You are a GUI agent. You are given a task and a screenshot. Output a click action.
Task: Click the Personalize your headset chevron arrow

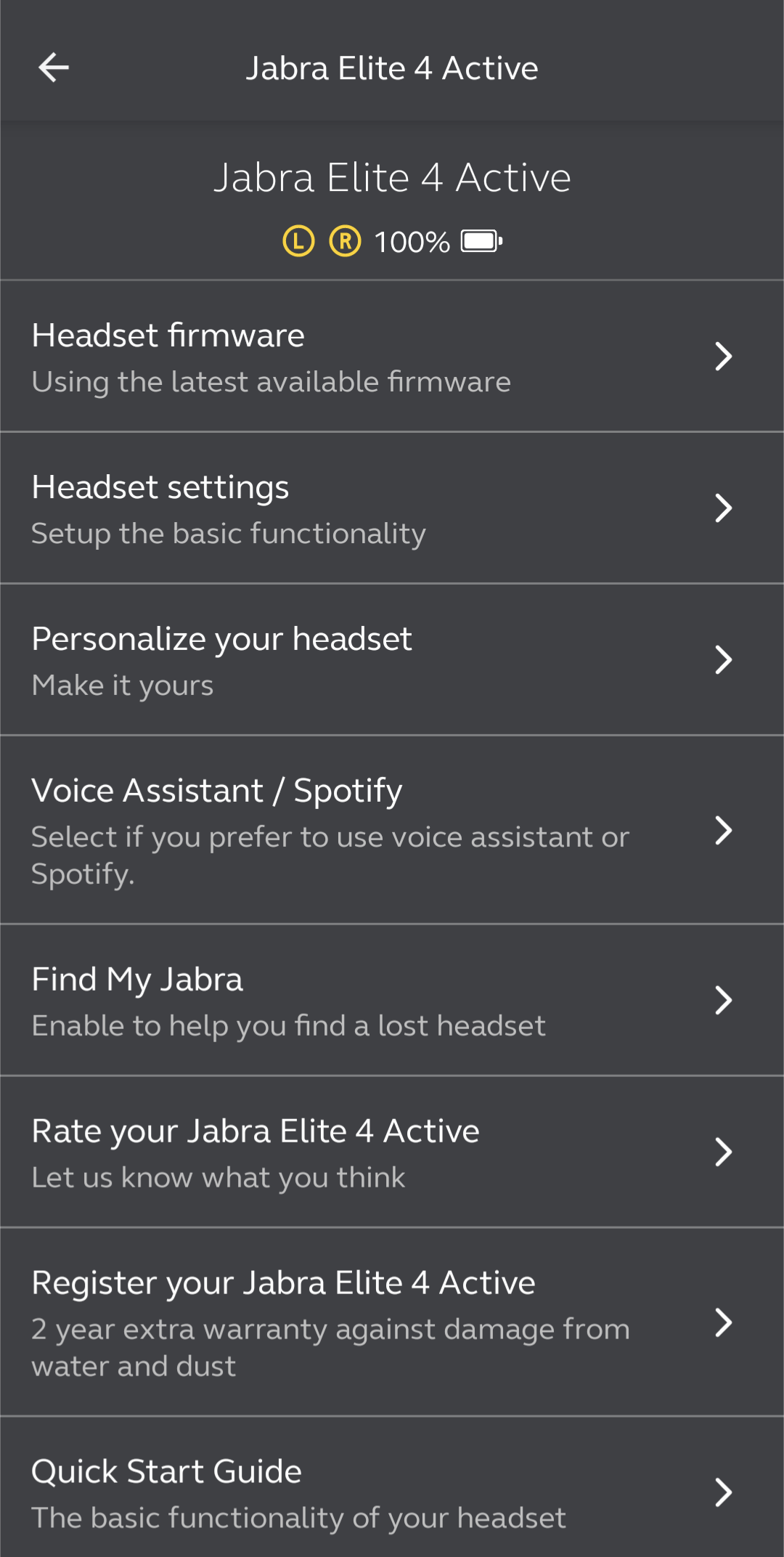(x=724, y=659)
